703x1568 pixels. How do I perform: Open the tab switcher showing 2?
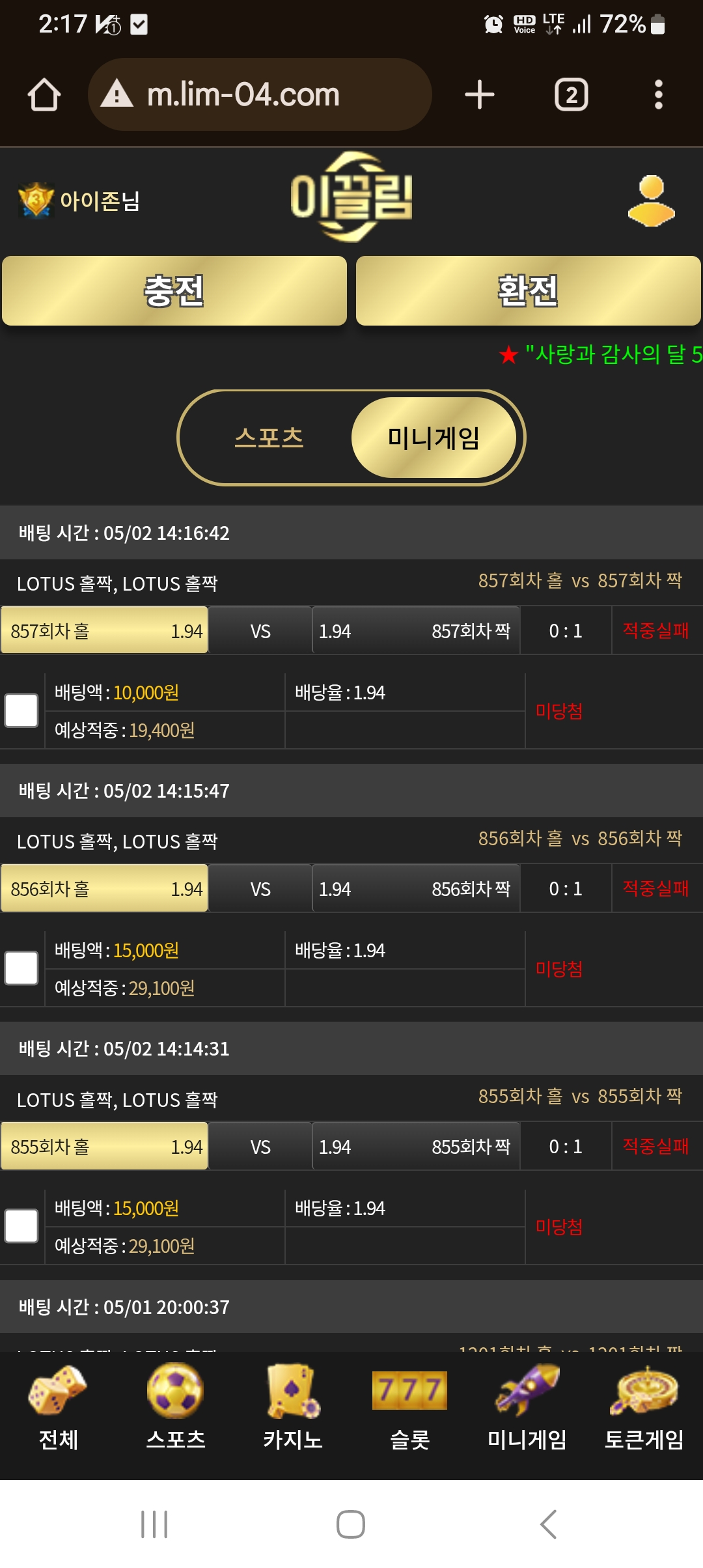572,95
